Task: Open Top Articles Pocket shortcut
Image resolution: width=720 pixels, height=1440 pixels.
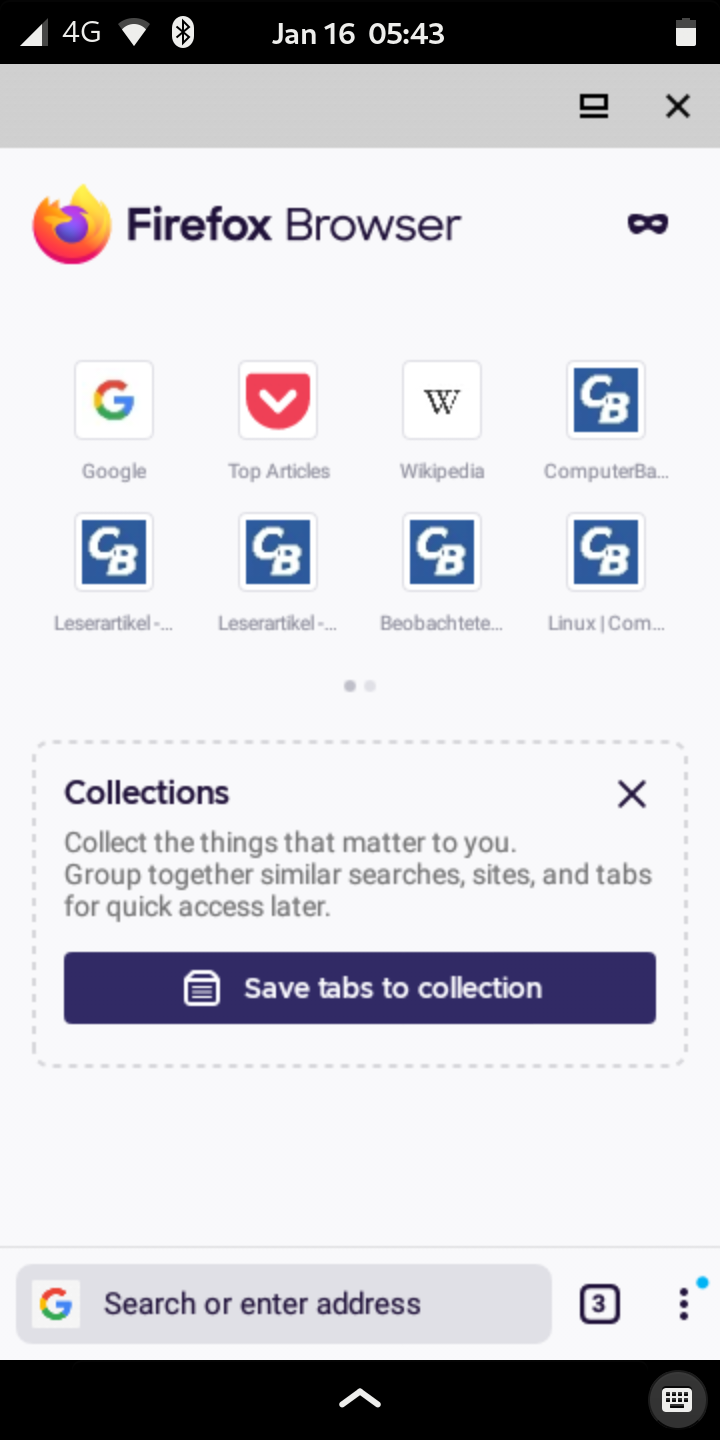Action: (278, 401)
